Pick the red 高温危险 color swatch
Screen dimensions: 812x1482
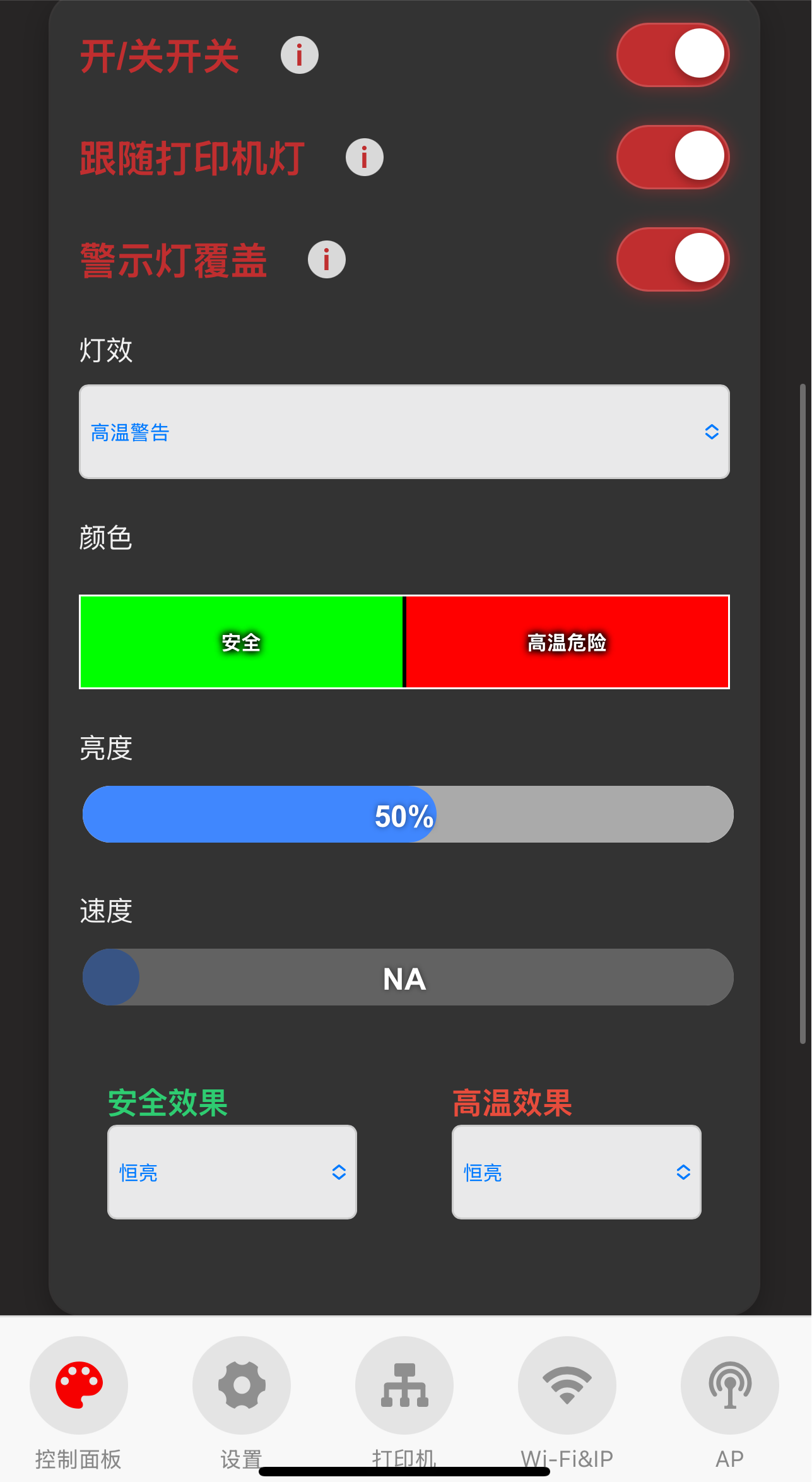(x=567, y=642)
